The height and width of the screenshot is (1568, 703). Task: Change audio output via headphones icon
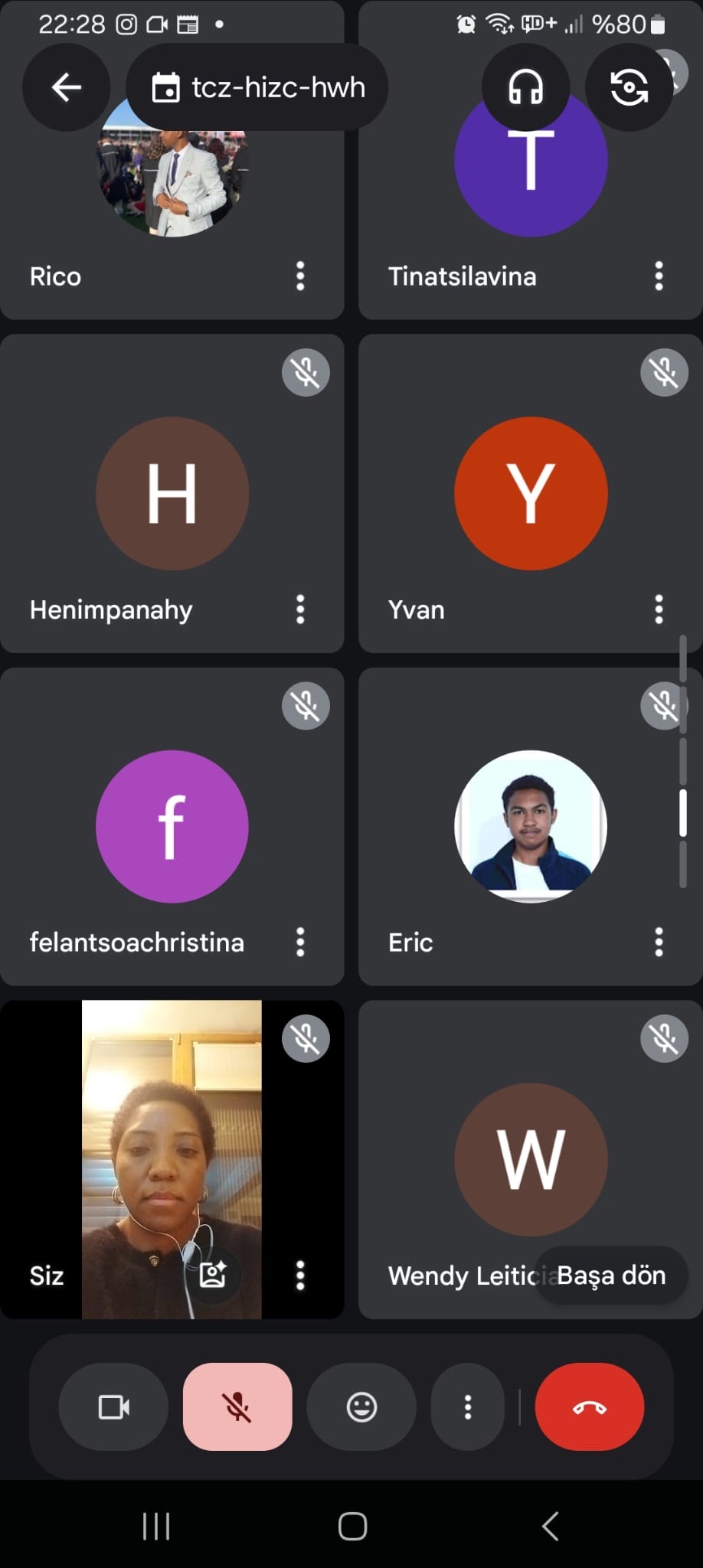point(525,87)
